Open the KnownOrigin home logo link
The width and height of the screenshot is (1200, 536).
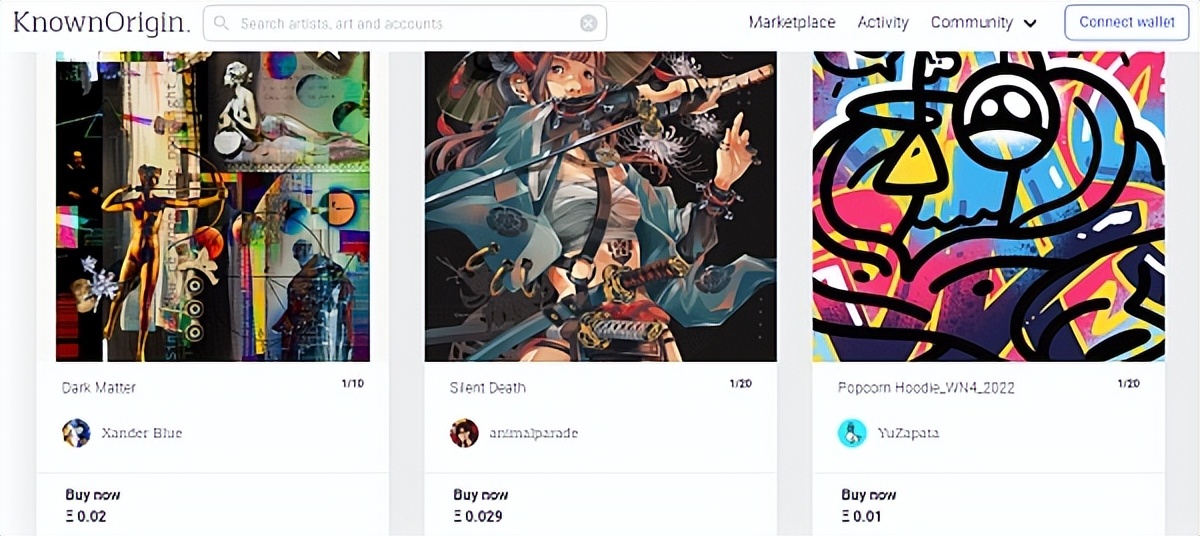[100, 22]
